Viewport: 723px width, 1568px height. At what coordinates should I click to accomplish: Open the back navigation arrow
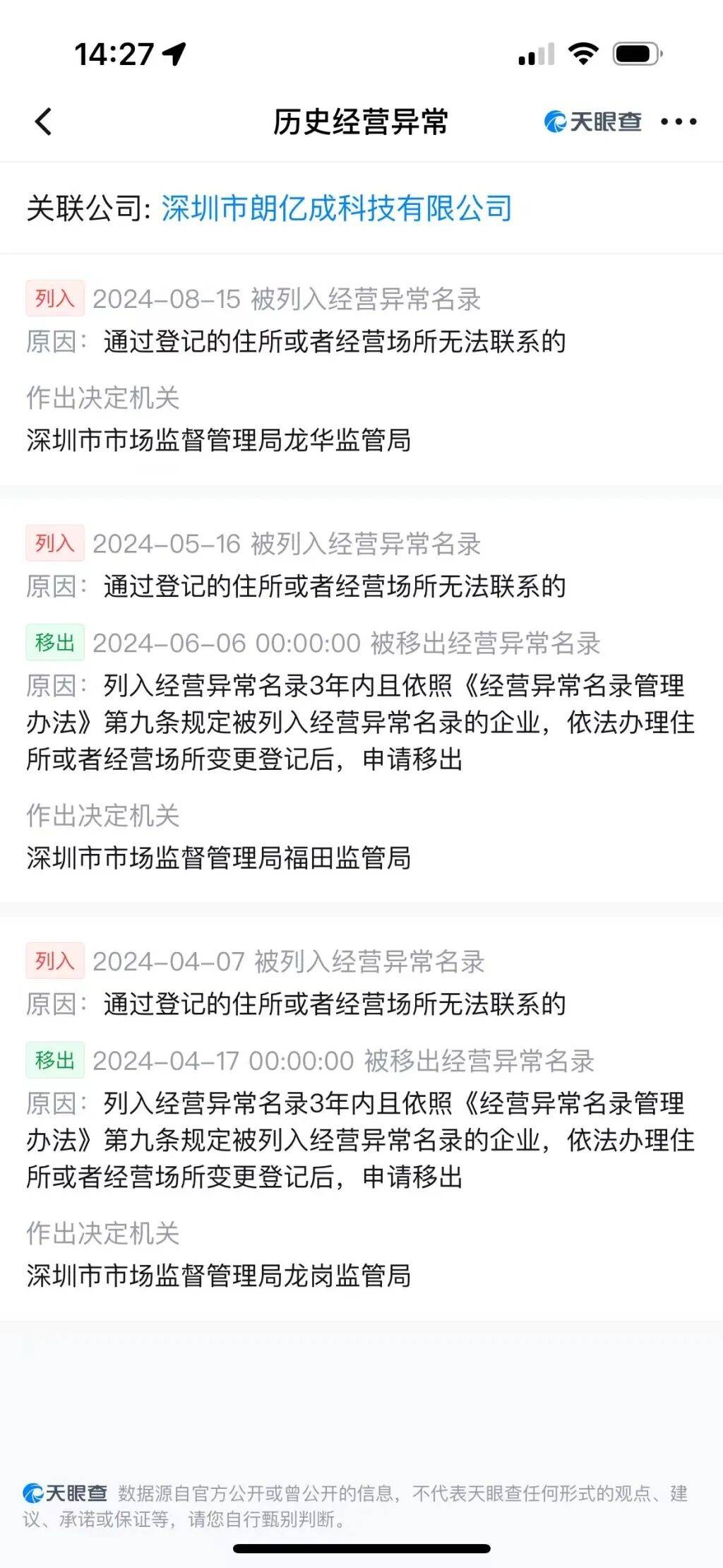[42, 121]
